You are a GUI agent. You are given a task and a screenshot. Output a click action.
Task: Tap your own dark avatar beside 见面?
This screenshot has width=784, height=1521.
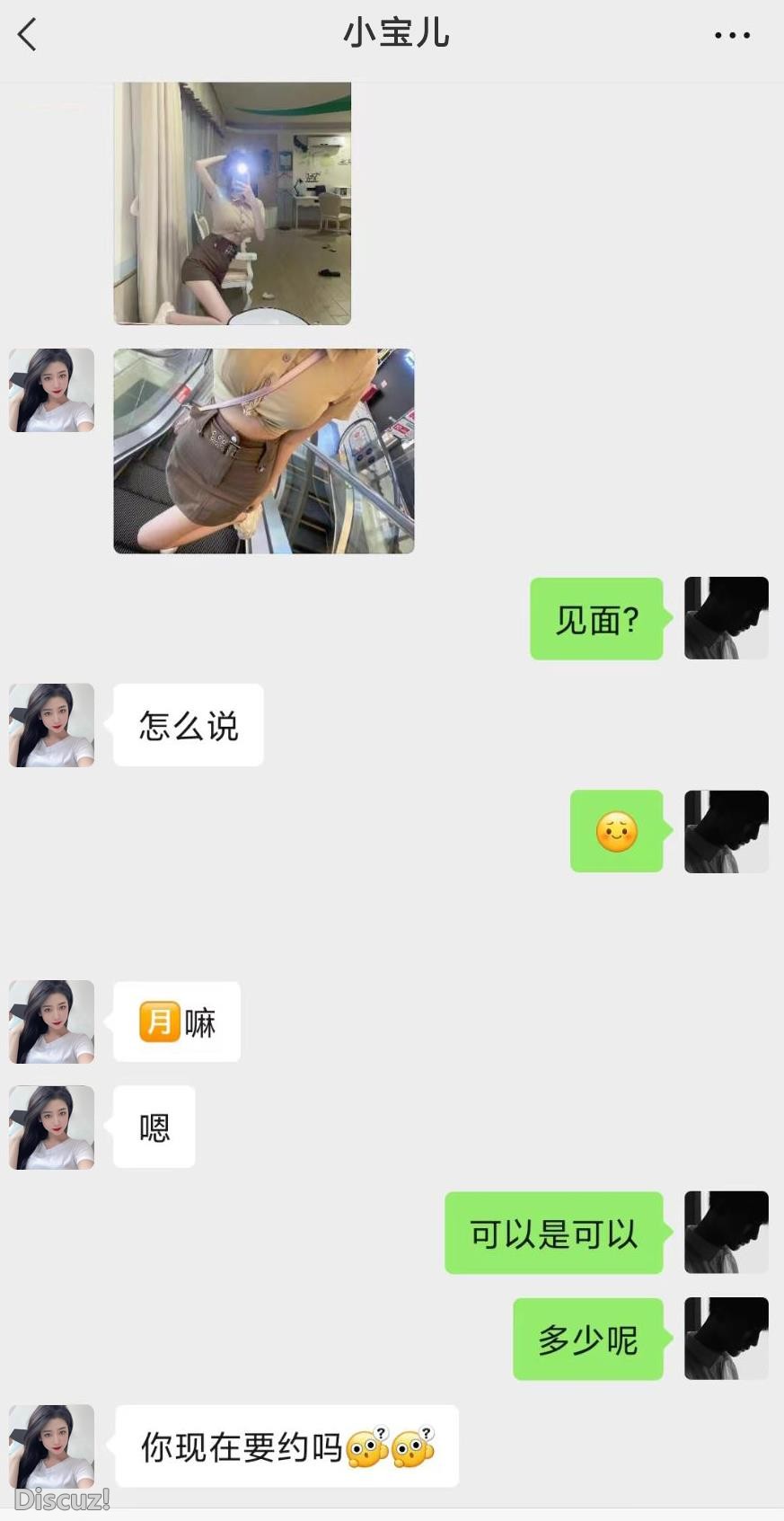[x=726, y=618]
